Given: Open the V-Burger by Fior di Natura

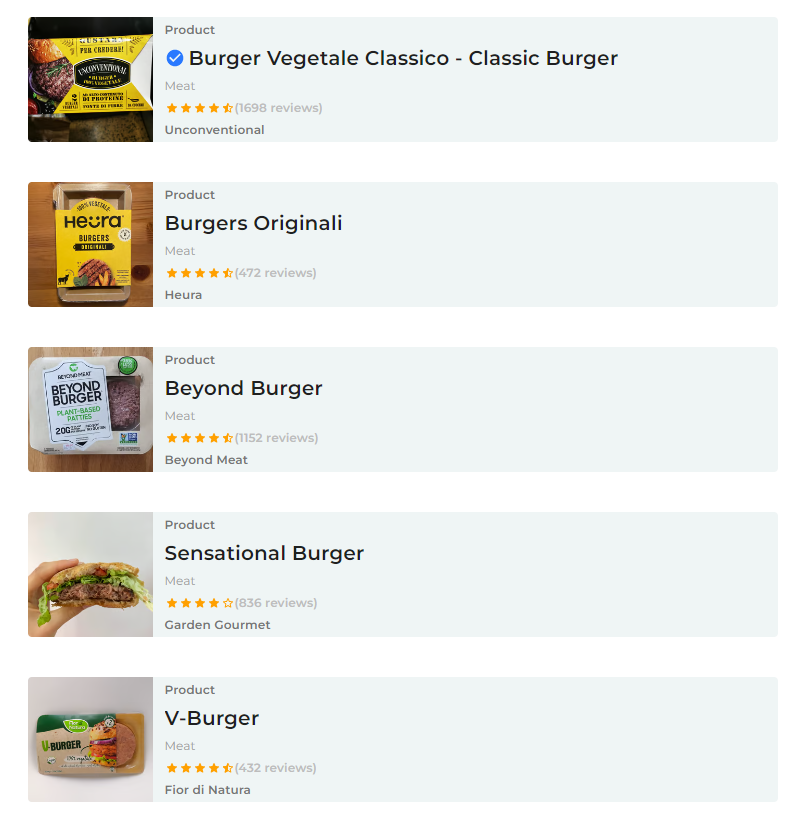Looking at the screenshot, I should pos(211,719).
